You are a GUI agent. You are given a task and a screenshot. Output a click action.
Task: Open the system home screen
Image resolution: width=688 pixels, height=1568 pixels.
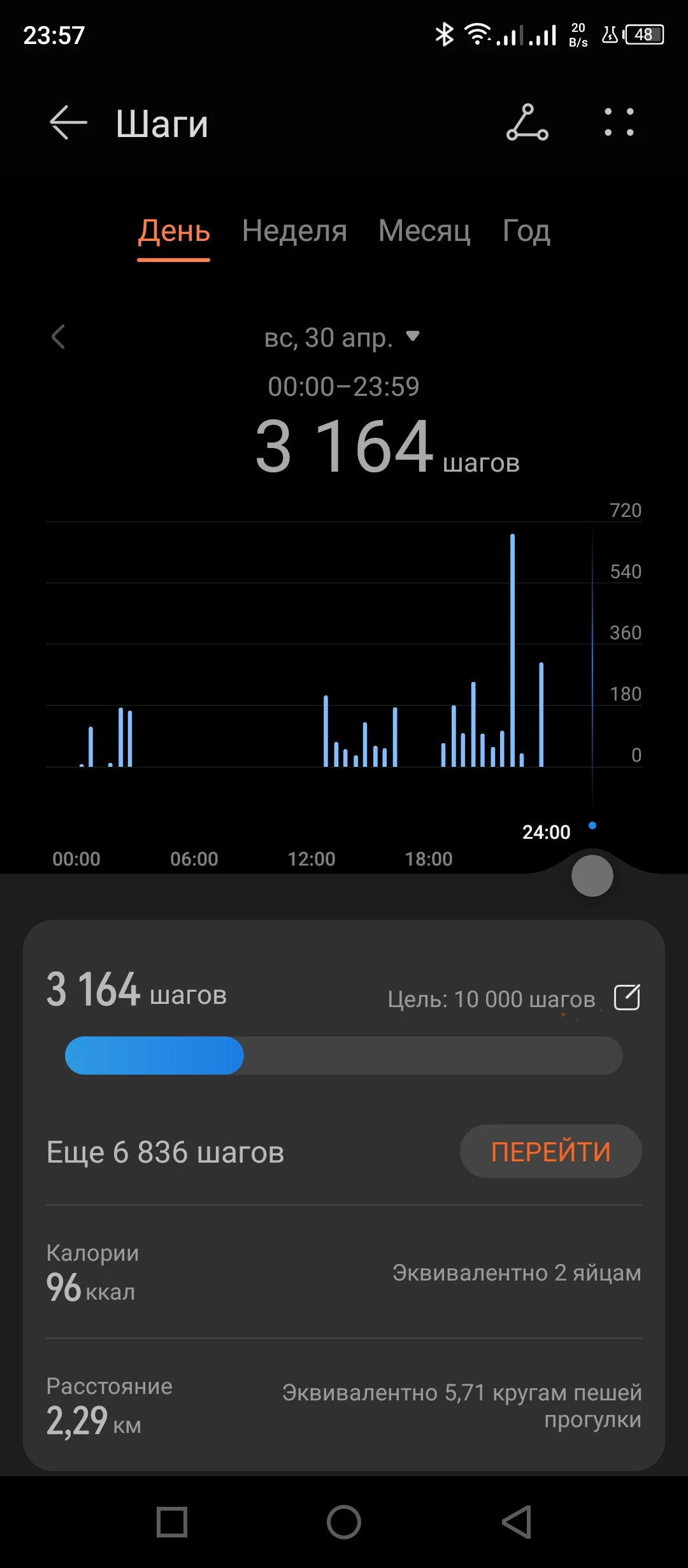[344, 1522]
